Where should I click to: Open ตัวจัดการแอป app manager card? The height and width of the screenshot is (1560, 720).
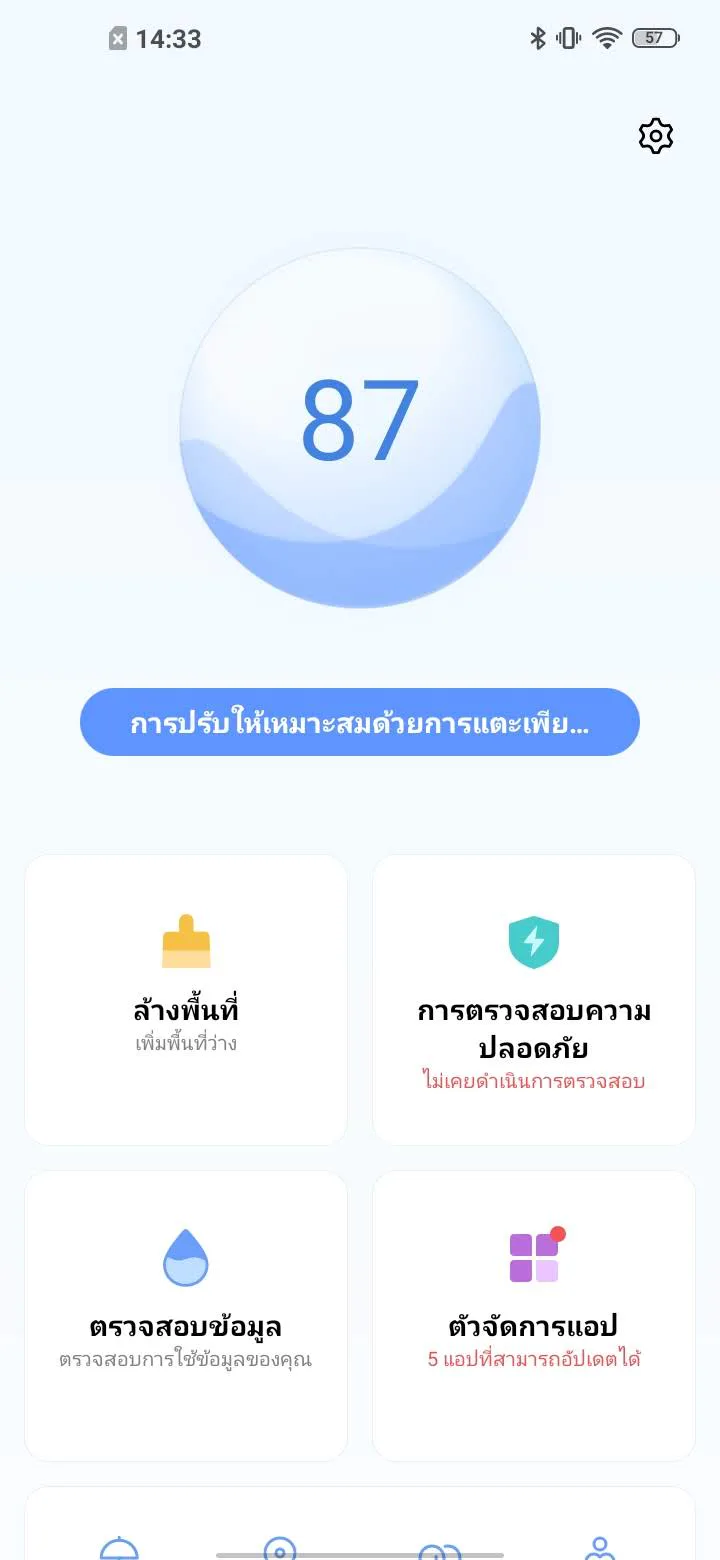534,1316
